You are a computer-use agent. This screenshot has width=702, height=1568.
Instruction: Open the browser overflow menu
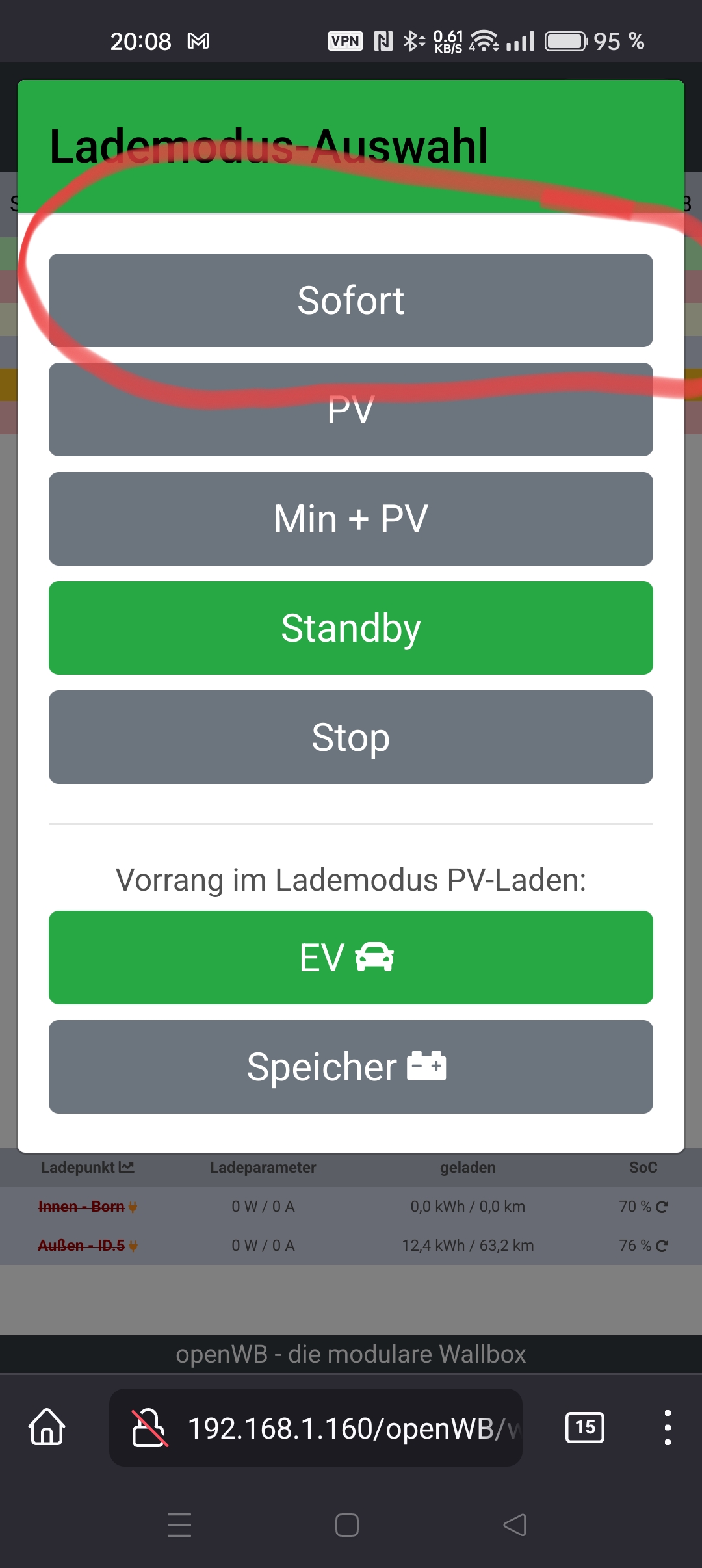[x=668, y=1428]
